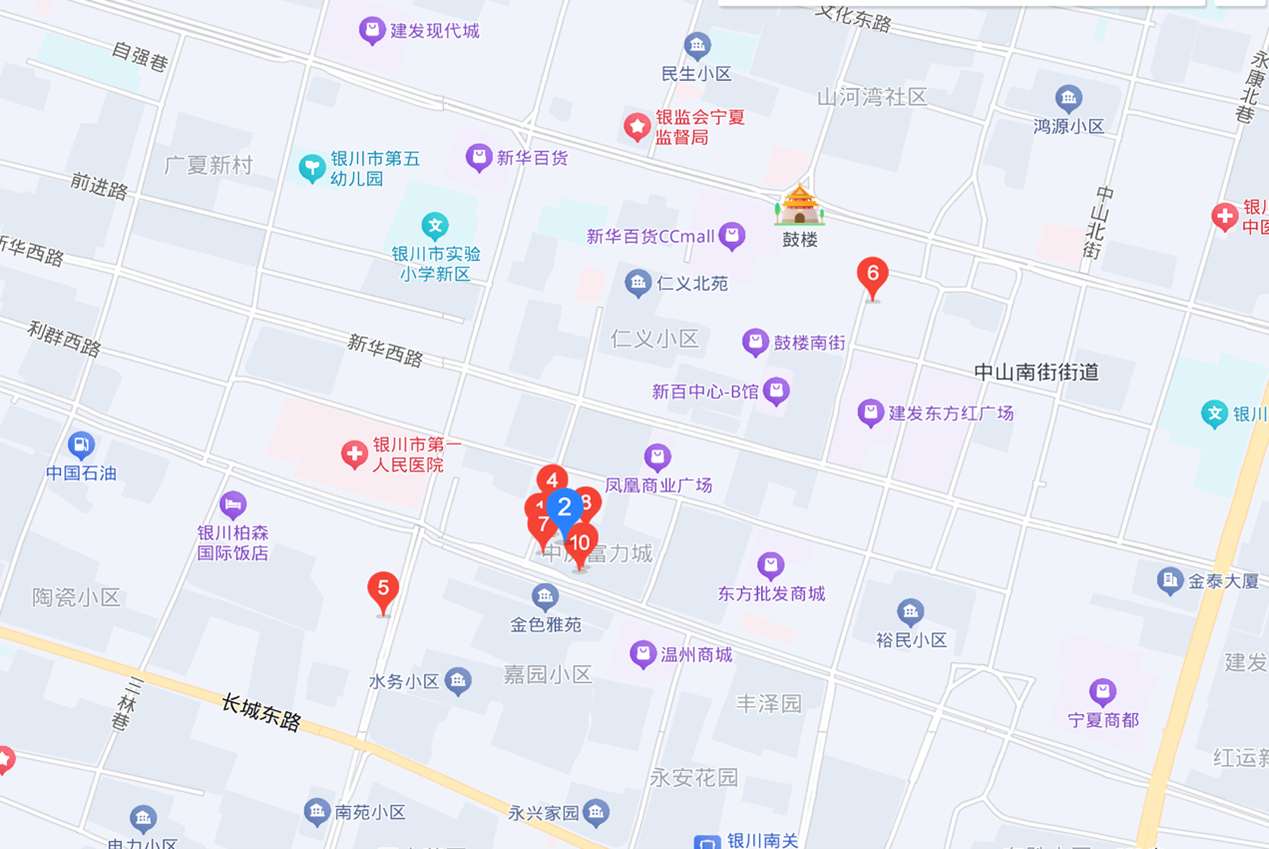Open the 凤凰商业广场 shopping pin

coord(657,458)
